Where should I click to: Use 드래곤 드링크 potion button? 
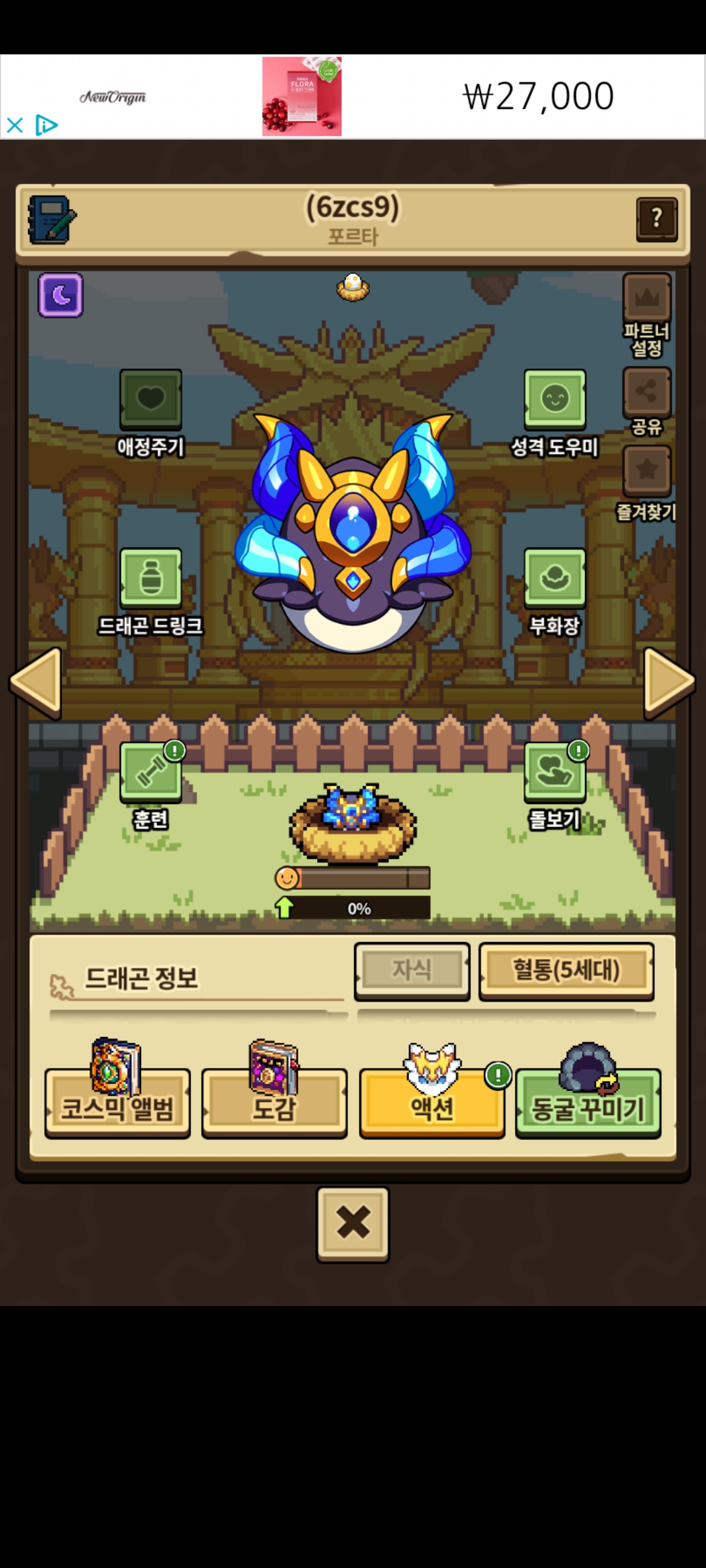150,578
